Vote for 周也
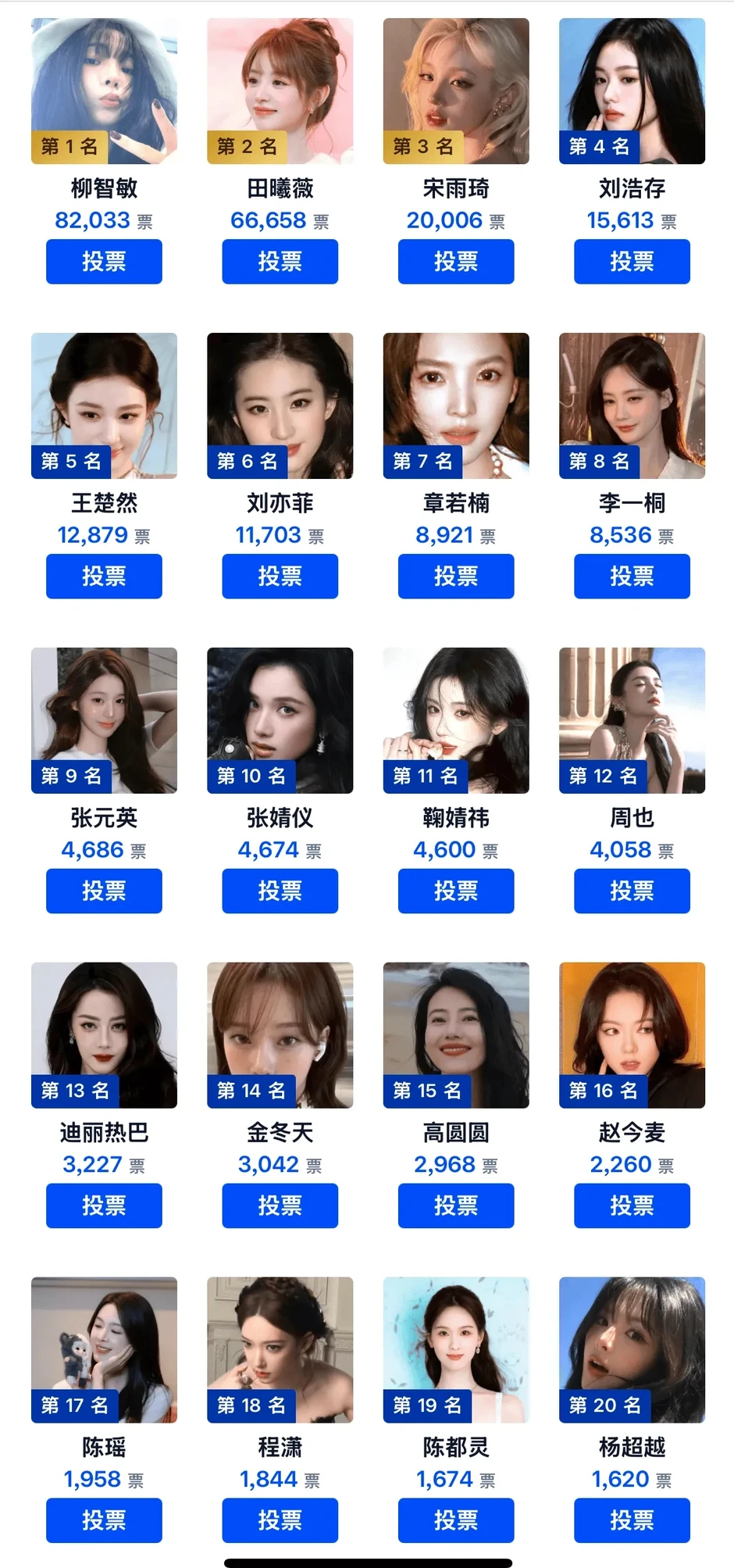The width and height of the screenshot is (734, 1568). [632, 891]
